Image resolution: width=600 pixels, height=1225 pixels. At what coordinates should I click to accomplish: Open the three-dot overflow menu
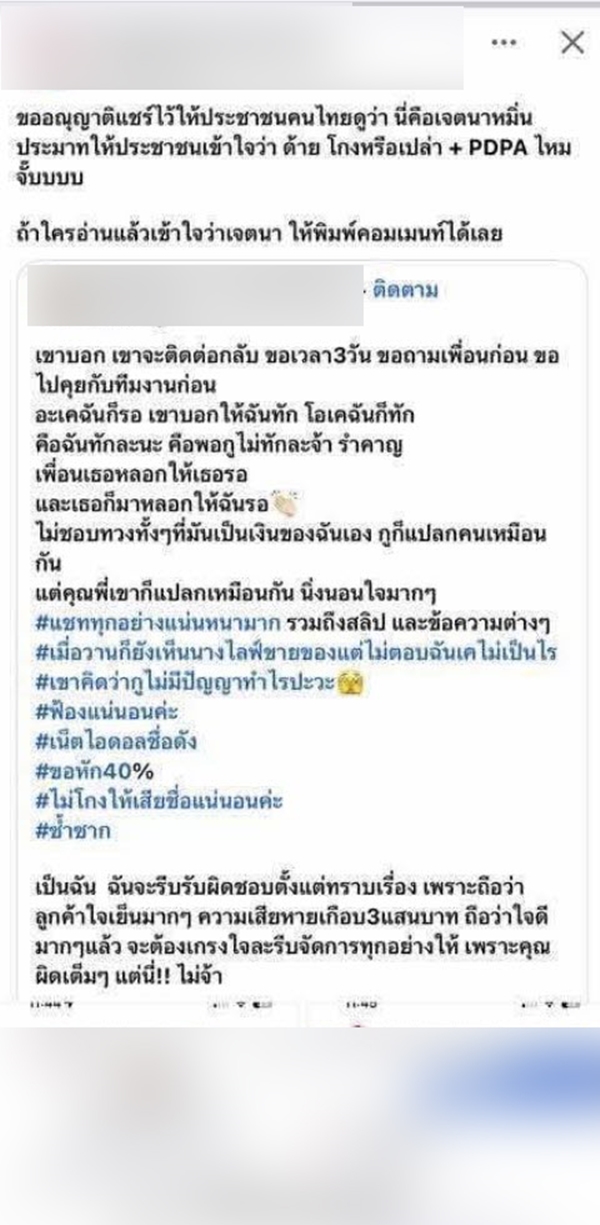tap(505, 43)
